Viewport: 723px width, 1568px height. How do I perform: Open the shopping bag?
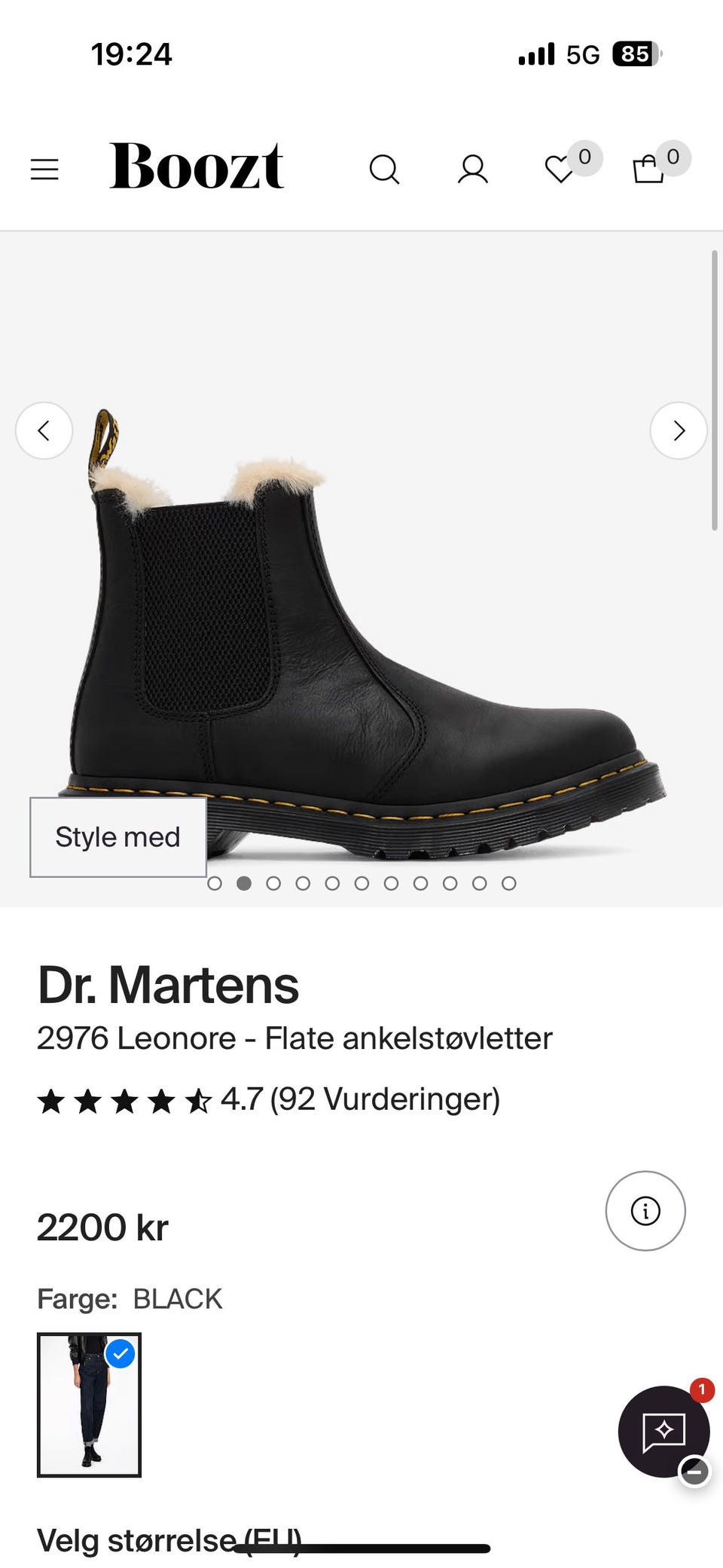(x=648, y=170)
